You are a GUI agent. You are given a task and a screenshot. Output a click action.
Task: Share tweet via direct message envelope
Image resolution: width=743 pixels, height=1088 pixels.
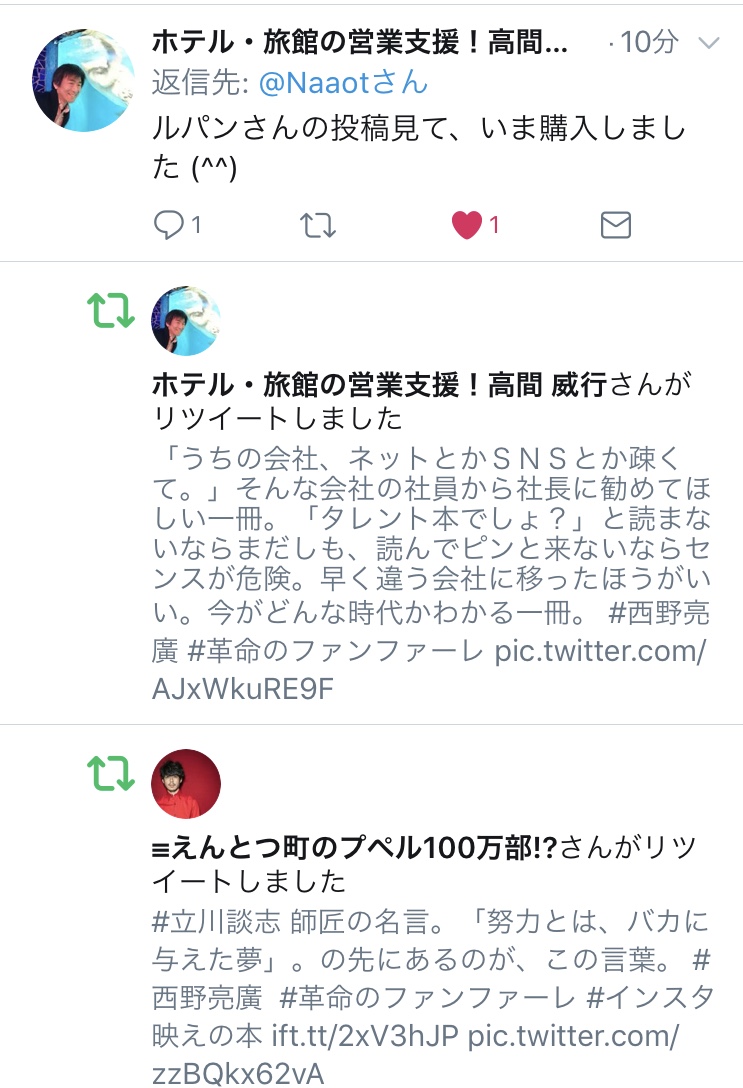[615, 226]
